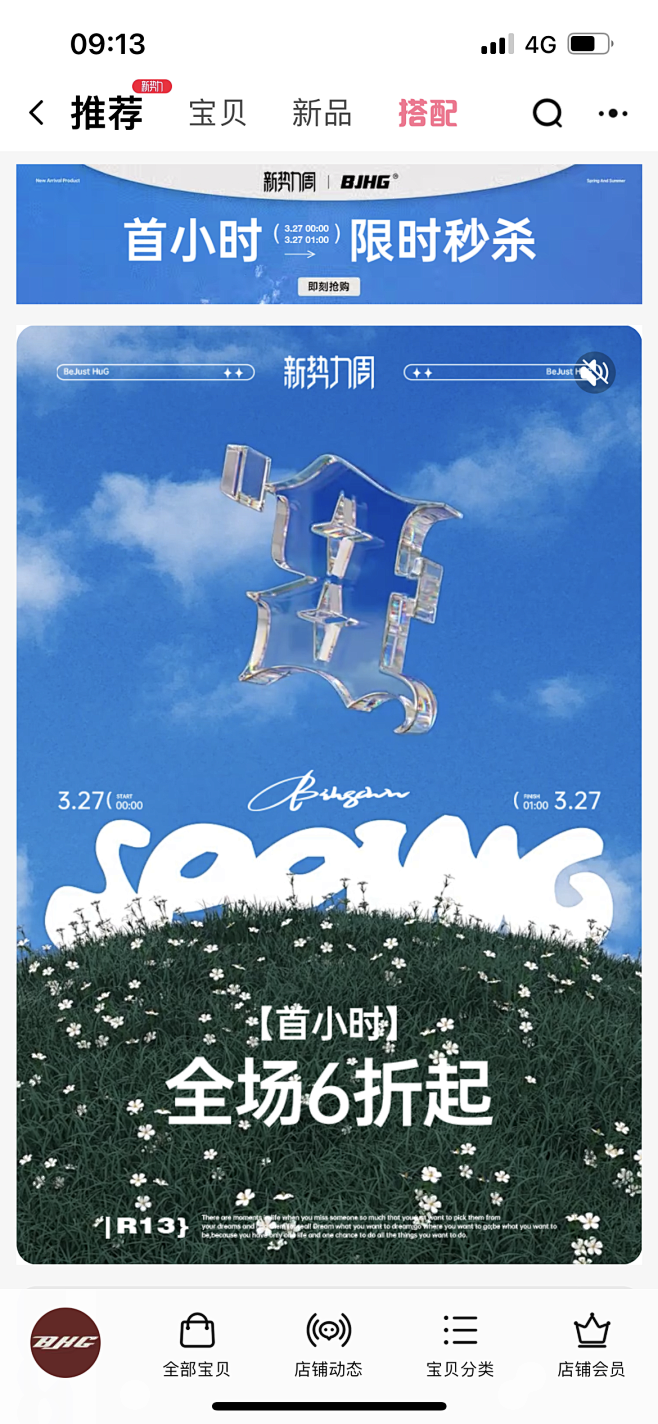This screenshot has height=1424, width=658.
Task: Select the 搭配 tab
Action: click(x=427, y=113)
